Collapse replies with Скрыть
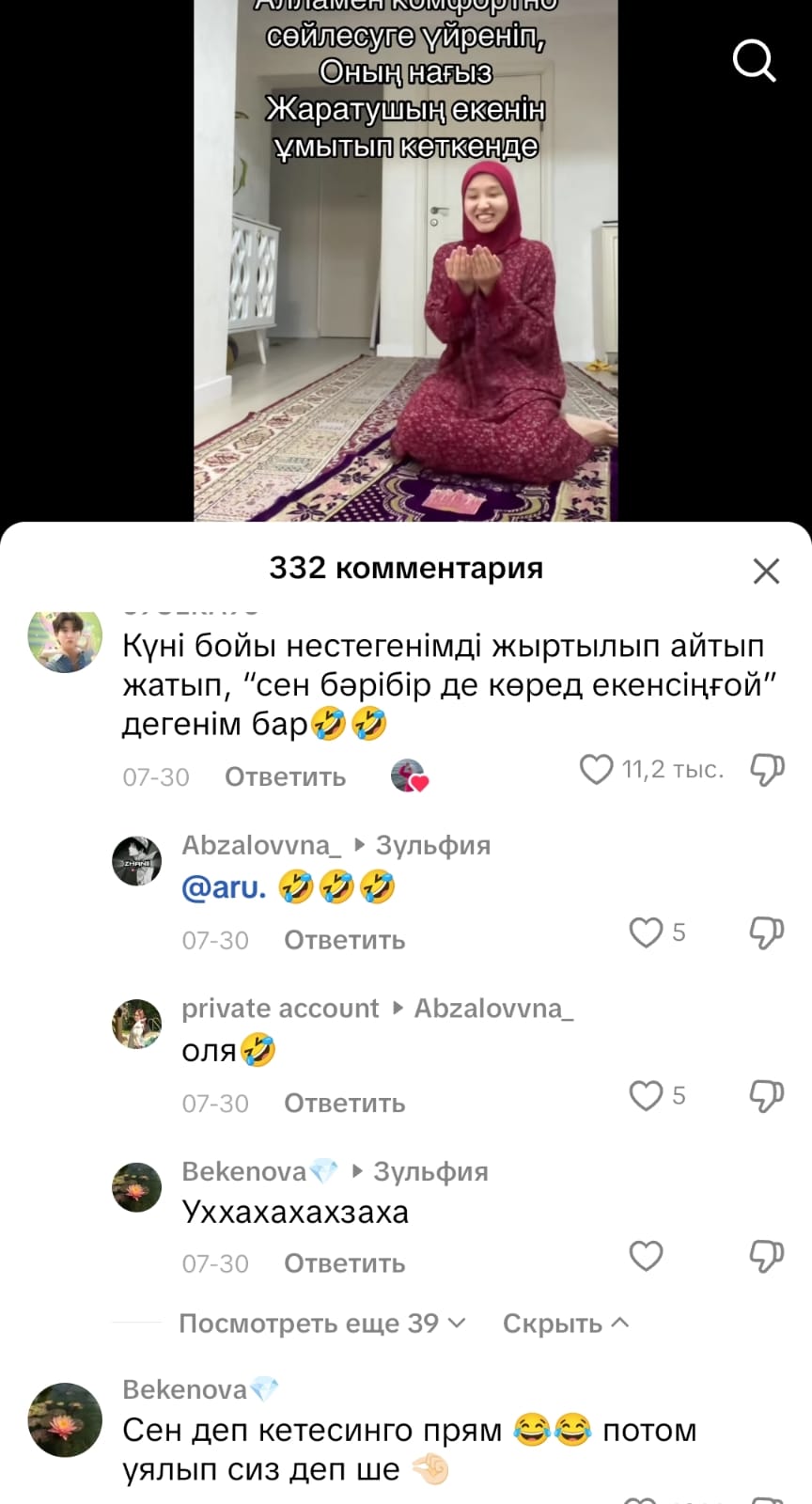The image size is (812, 1504). (x=565, y=1324)
